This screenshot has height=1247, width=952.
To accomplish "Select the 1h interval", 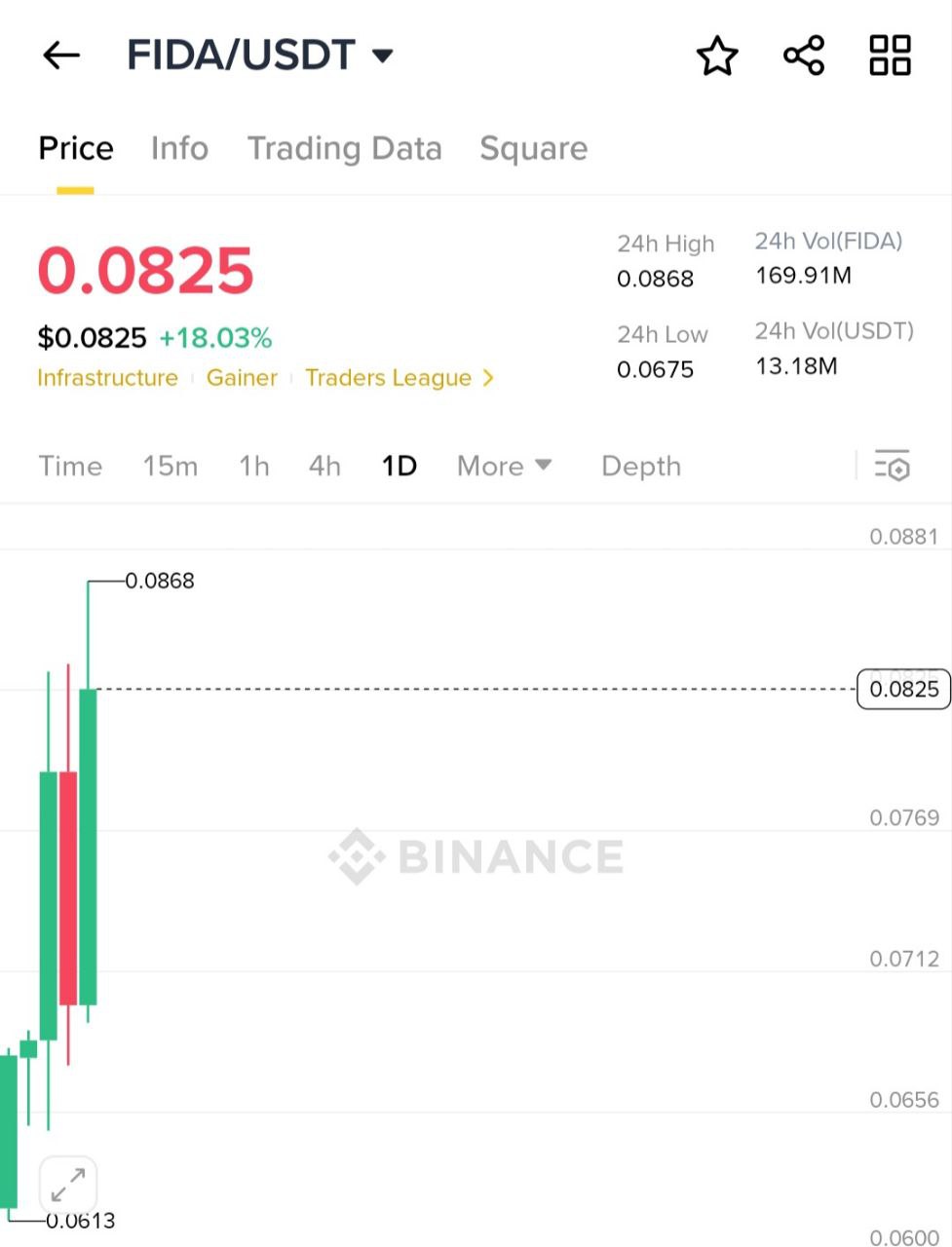I will (x=254, y=466).
